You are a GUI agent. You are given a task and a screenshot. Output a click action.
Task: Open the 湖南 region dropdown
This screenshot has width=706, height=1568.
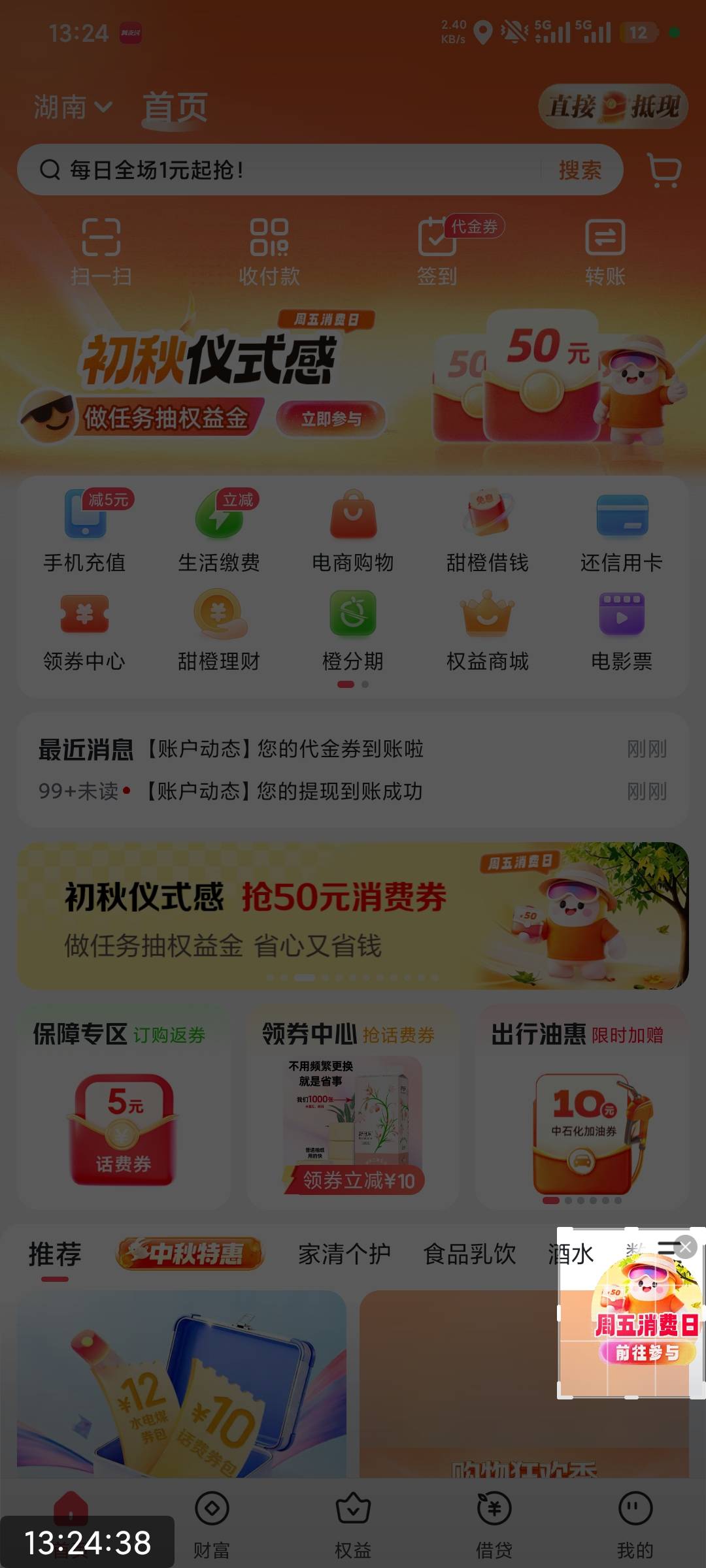pyautogui.click(x=73, y=106)
